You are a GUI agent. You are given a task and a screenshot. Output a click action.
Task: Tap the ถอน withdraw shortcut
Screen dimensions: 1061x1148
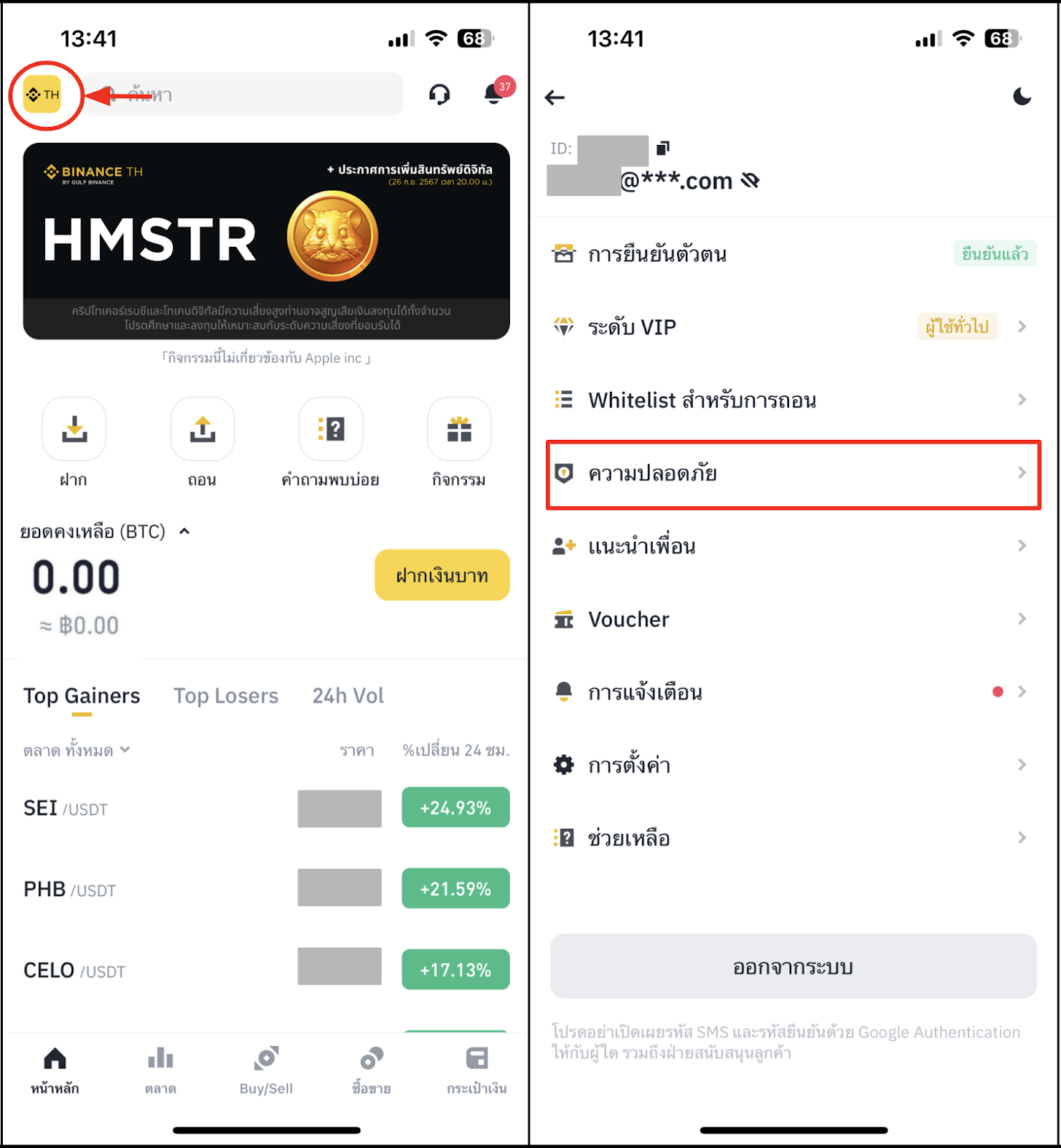[202, 430]
